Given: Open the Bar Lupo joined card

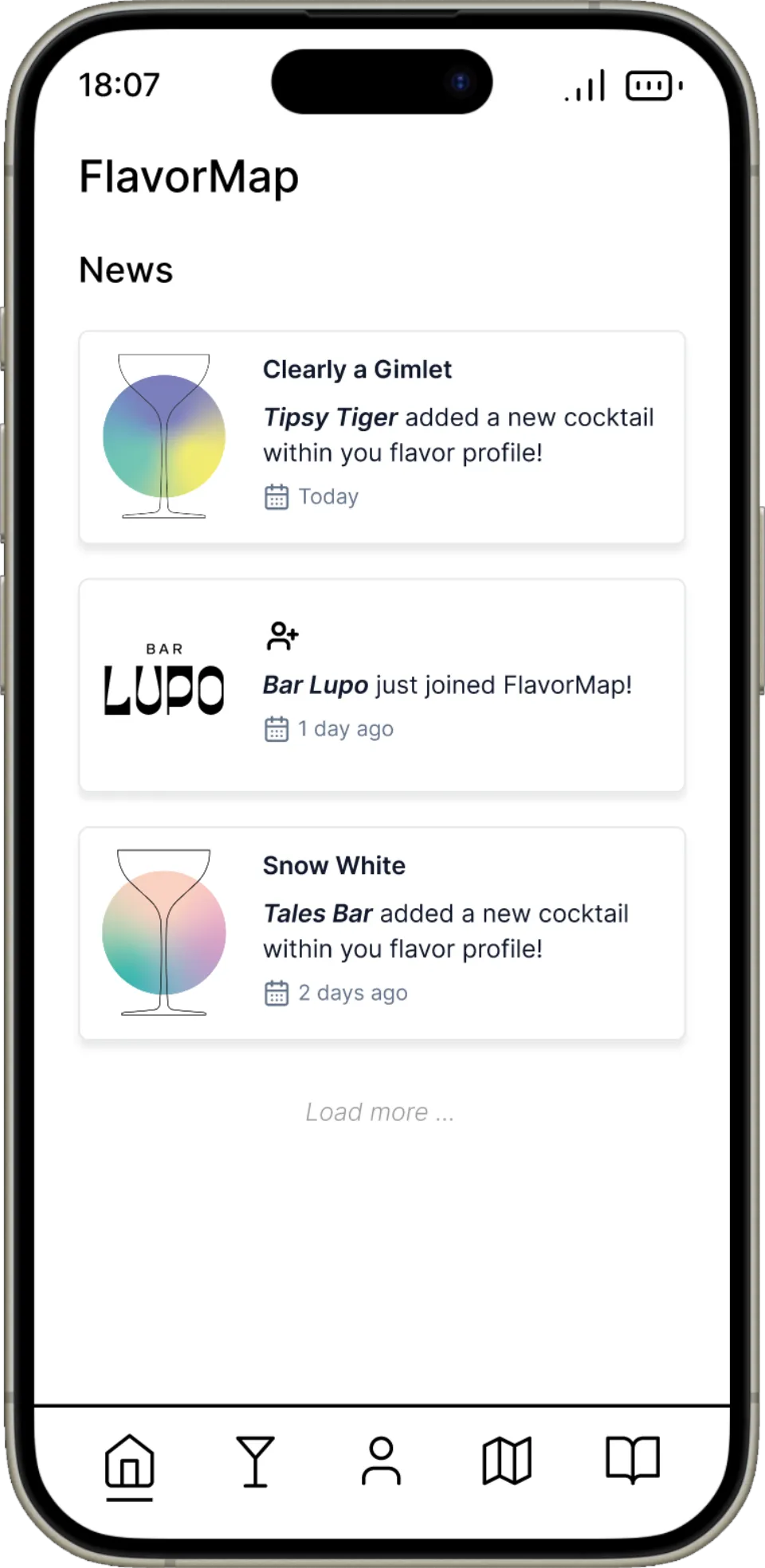Looking at the screenshot, I should click(x=382, y=685).
